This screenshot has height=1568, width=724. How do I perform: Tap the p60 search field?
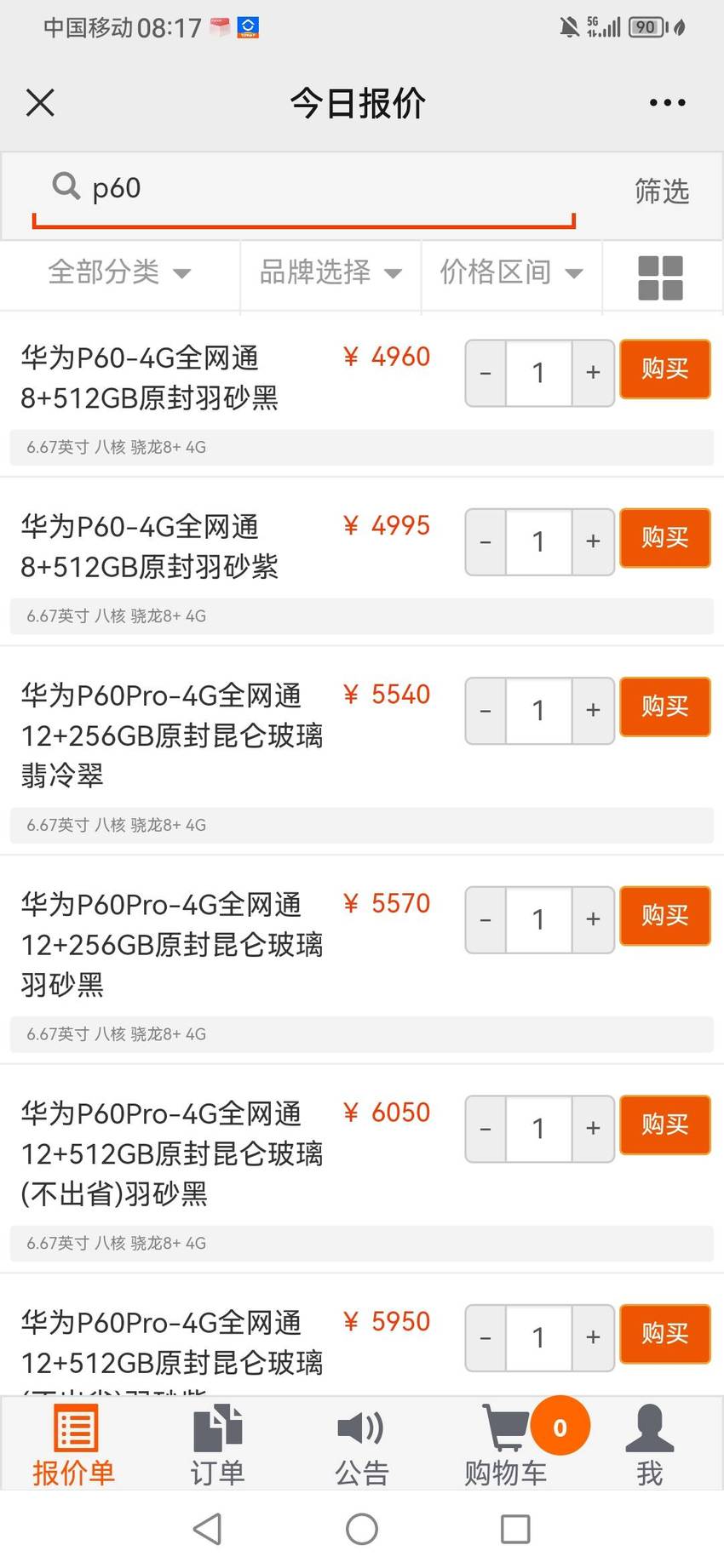(x=304, y=188)
